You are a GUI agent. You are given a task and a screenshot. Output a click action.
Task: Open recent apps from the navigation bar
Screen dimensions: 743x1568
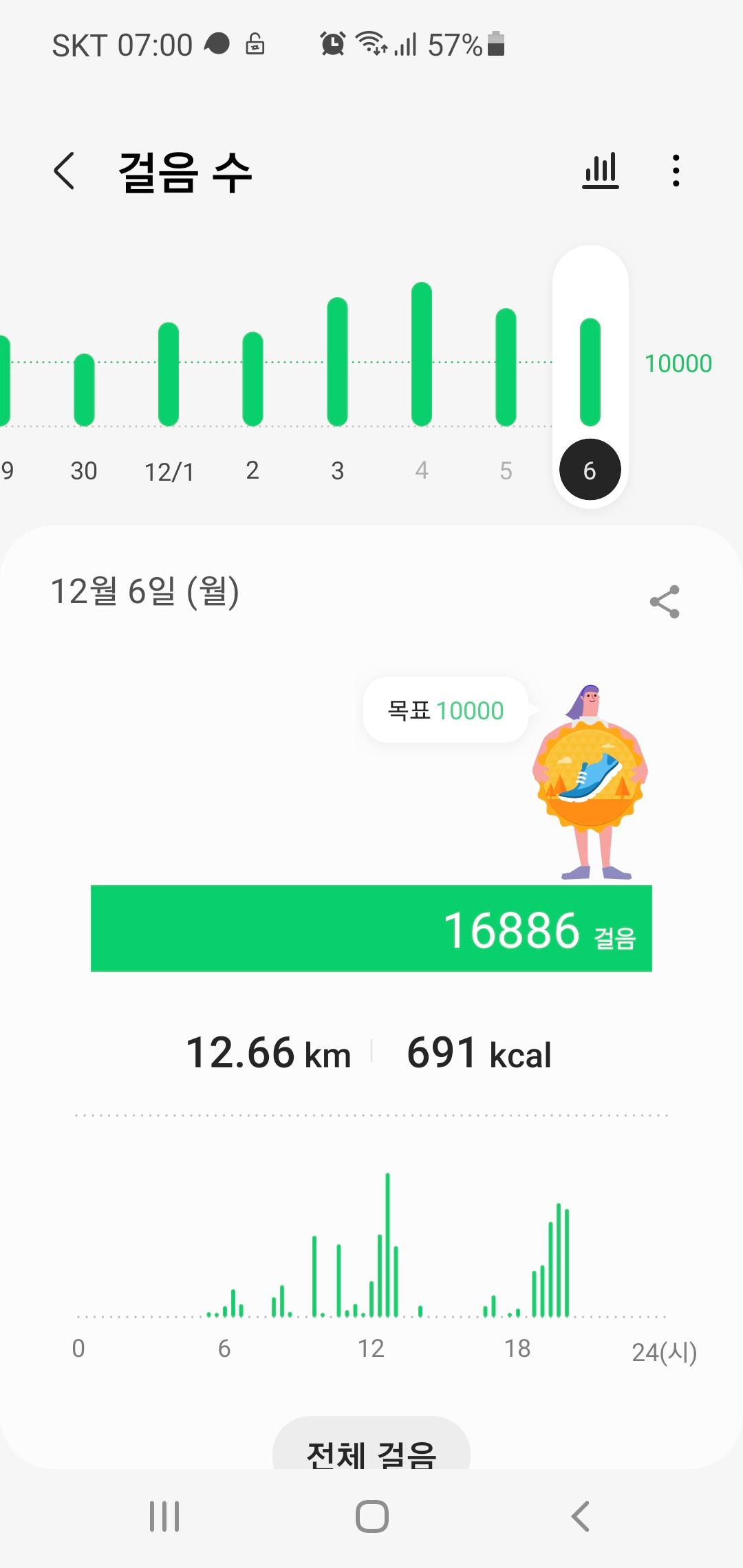[x=164, y=1516]
